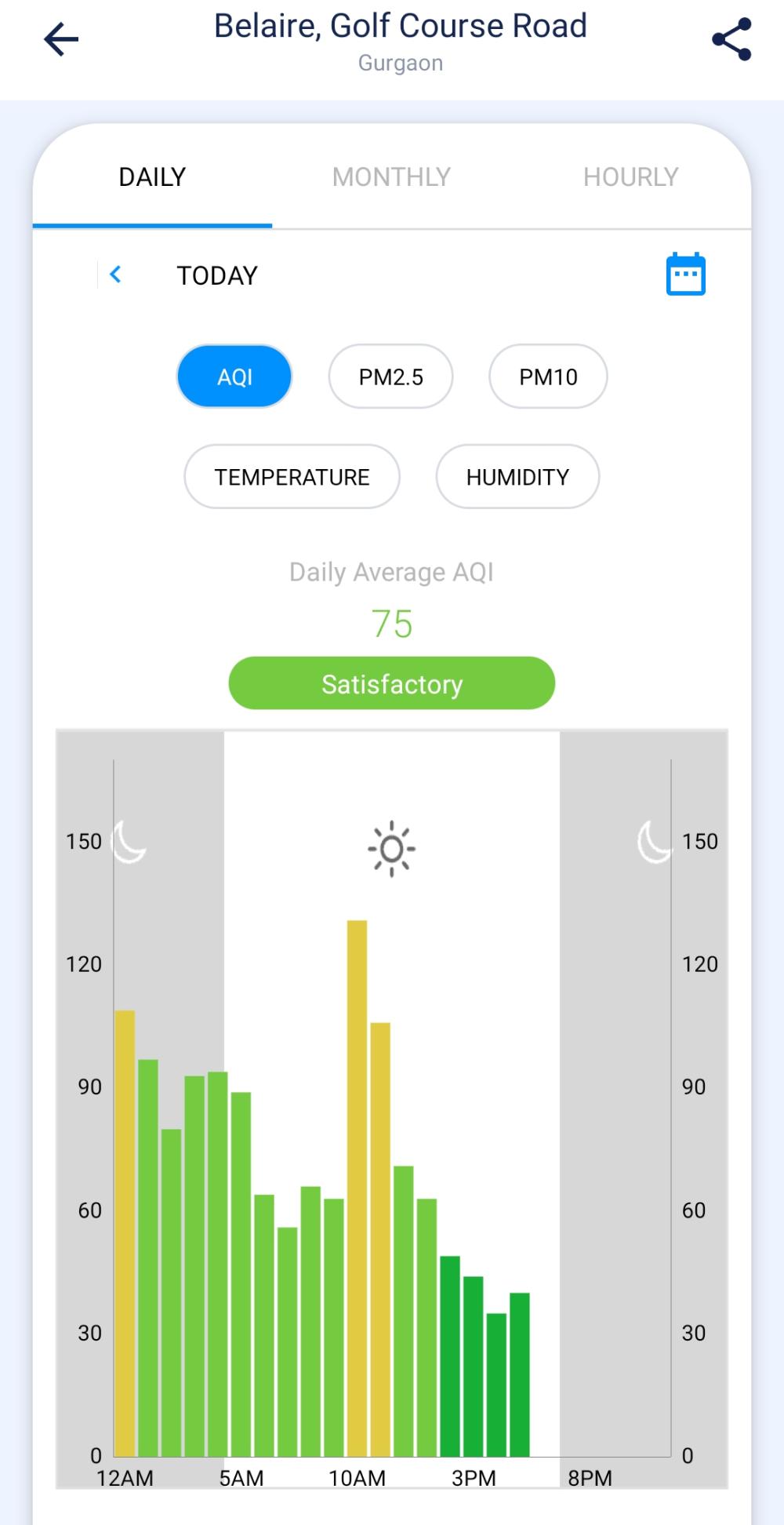Select the AQI chip
Viewport: 784px width, 1525px height.
pos(234,377)
